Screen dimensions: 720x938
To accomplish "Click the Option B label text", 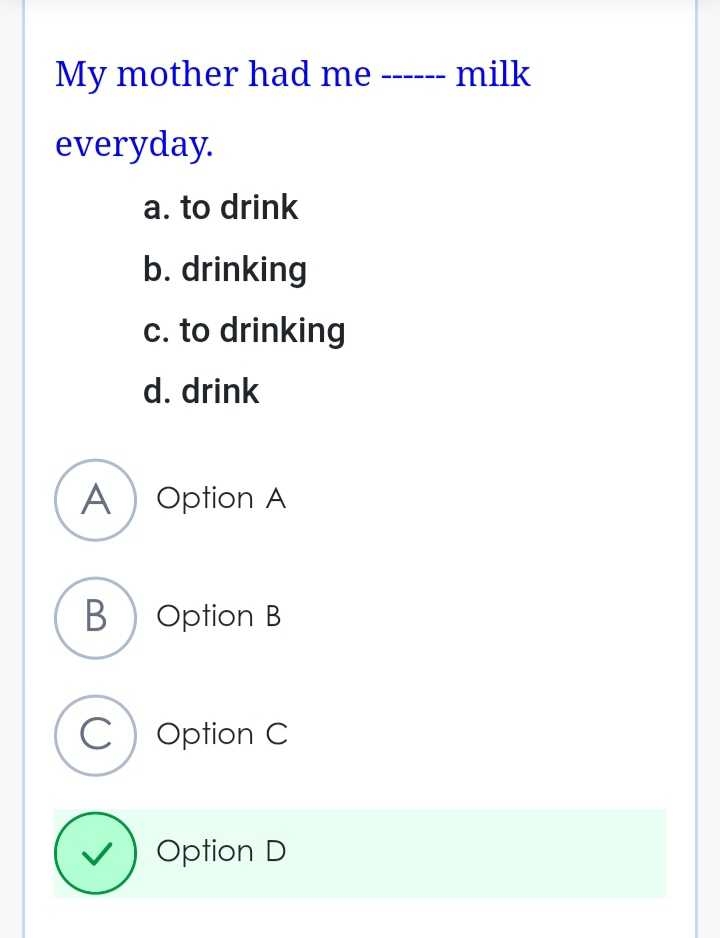I will pos(217,617).
